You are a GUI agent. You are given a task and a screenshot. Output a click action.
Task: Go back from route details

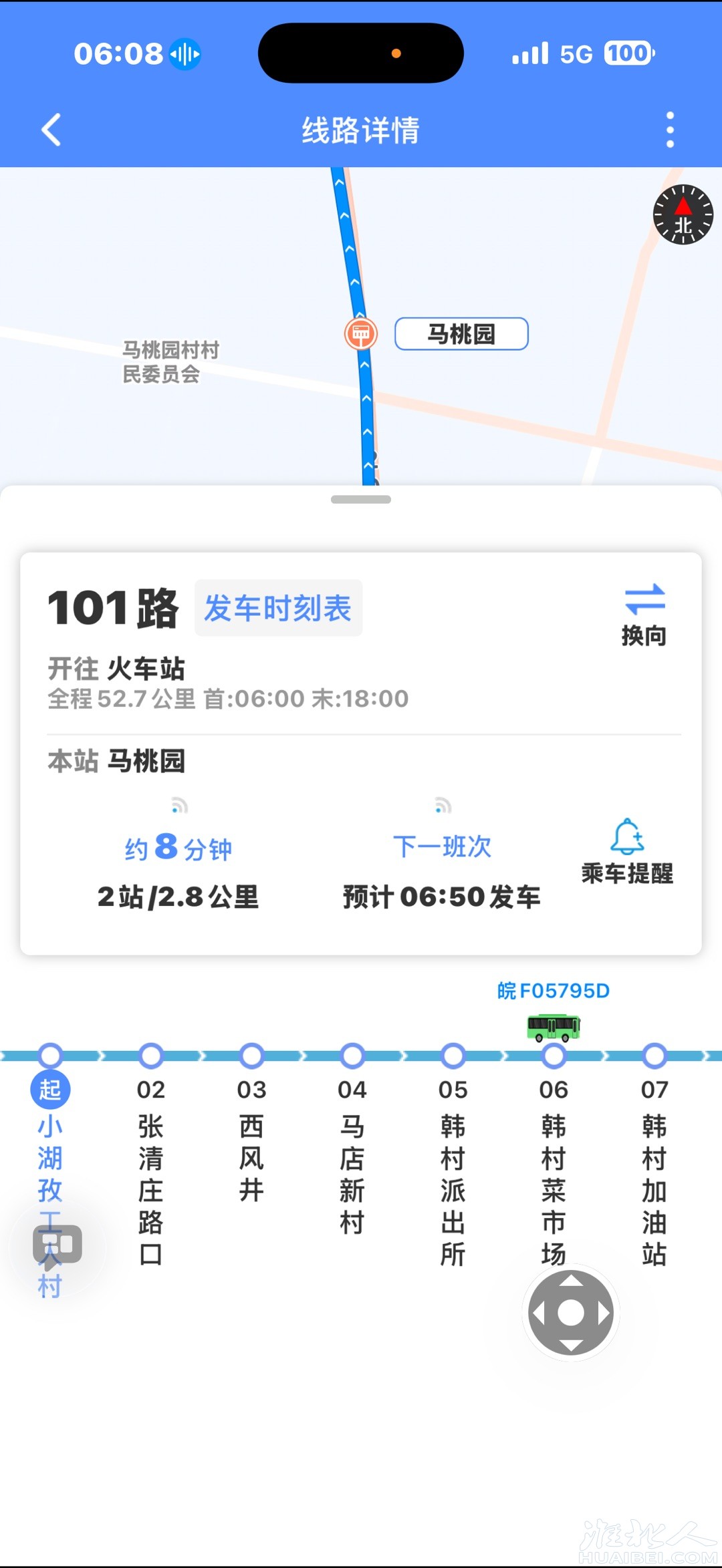51,130
